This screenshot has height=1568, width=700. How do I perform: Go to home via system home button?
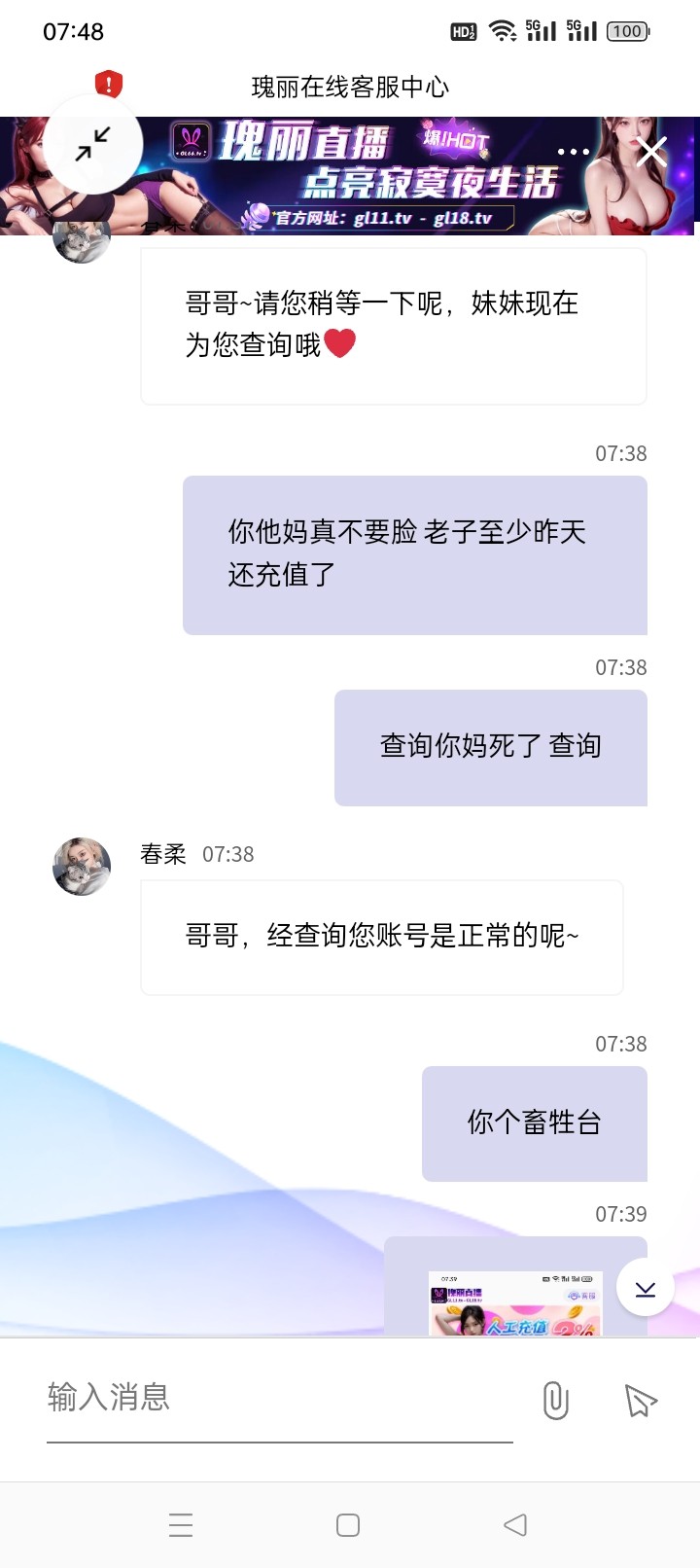pyautogui.click(x=348, y=1524)
